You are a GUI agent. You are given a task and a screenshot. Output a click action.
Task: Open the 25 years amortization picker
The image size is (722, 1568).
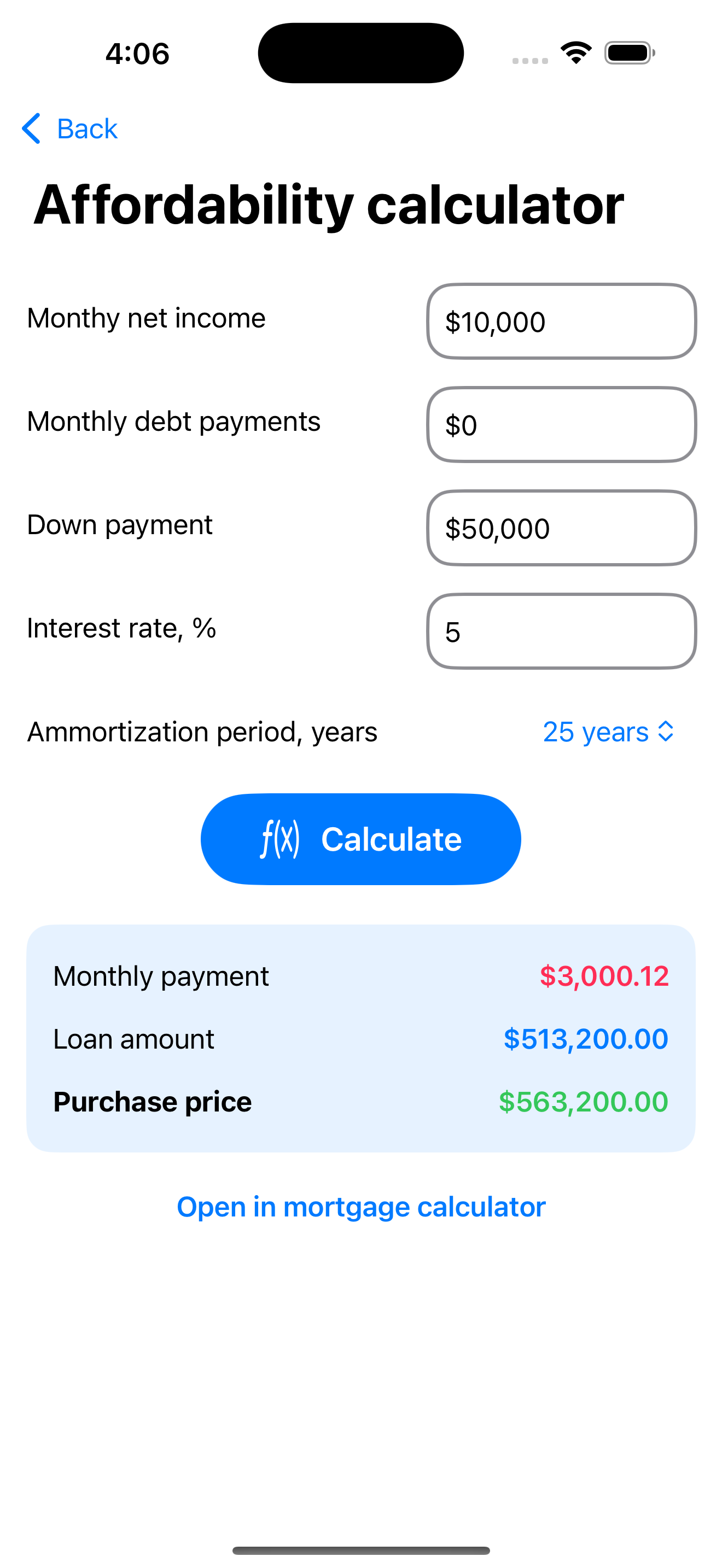[x=608, y=732]
